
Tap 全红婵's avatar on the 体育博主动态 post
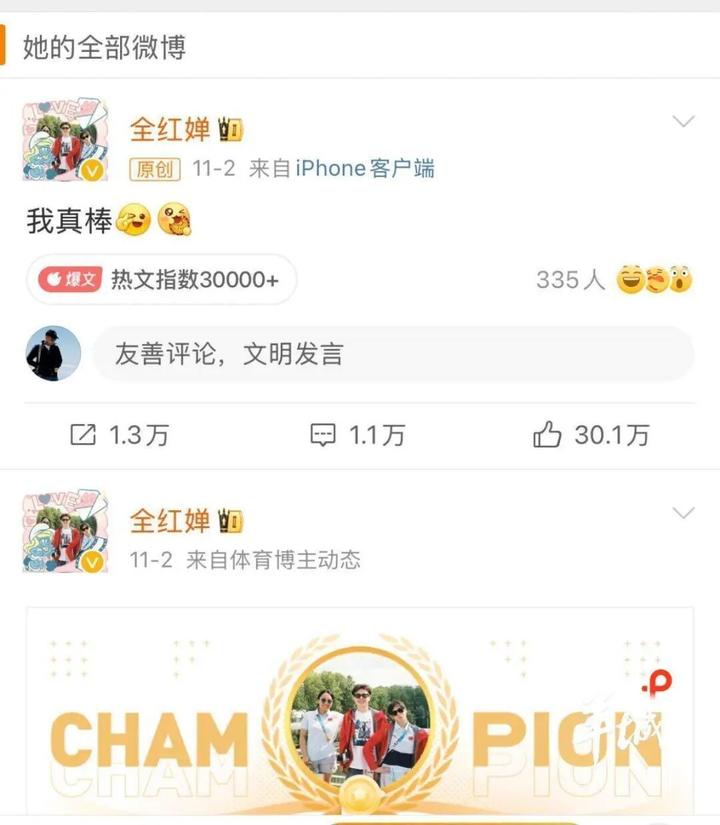[x=65, y=531]
